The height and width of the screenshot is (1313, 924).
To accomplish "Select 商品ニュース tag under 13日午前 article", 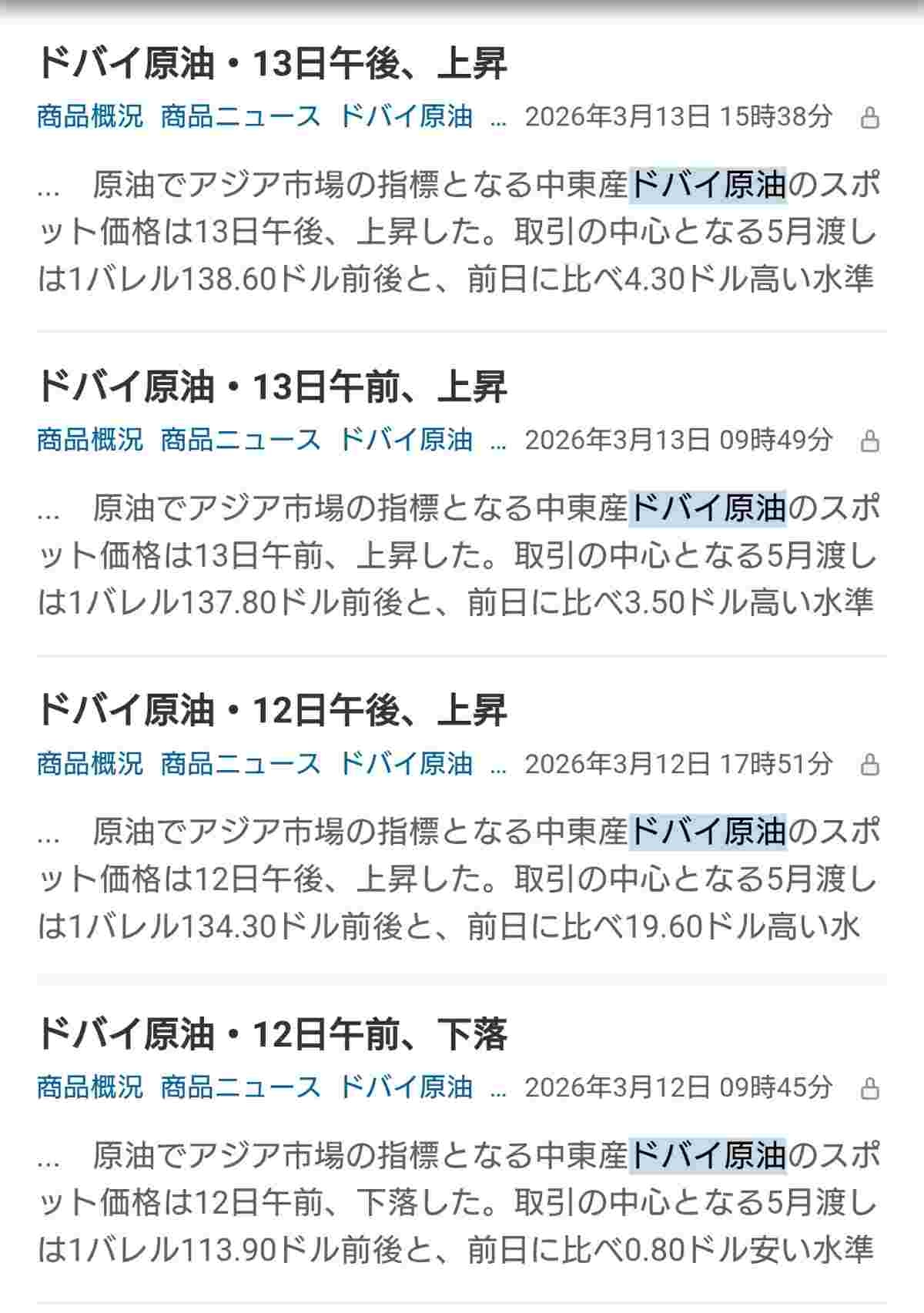I will [240, 440].
